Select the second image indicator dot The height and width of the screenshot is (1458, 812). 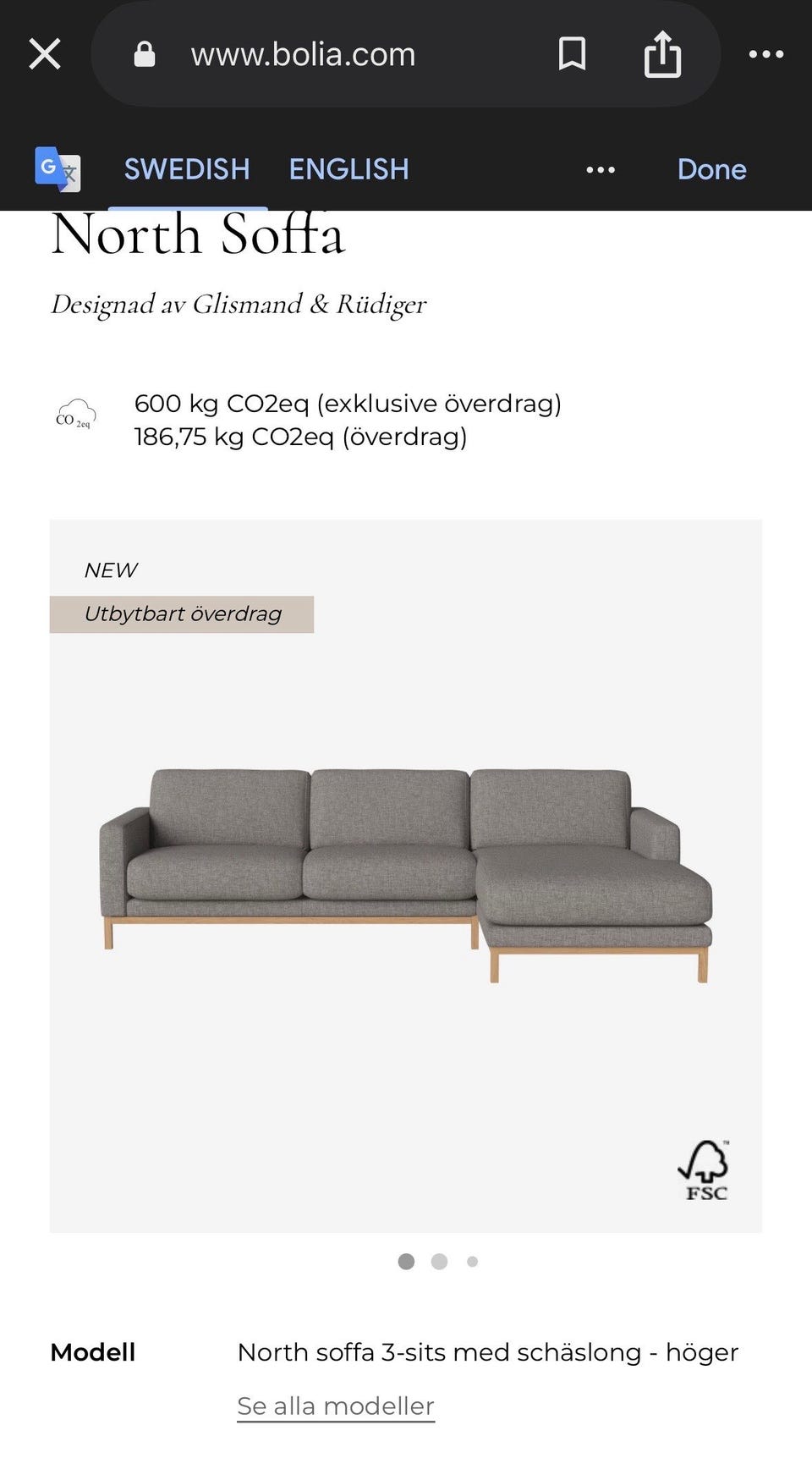439,1262
